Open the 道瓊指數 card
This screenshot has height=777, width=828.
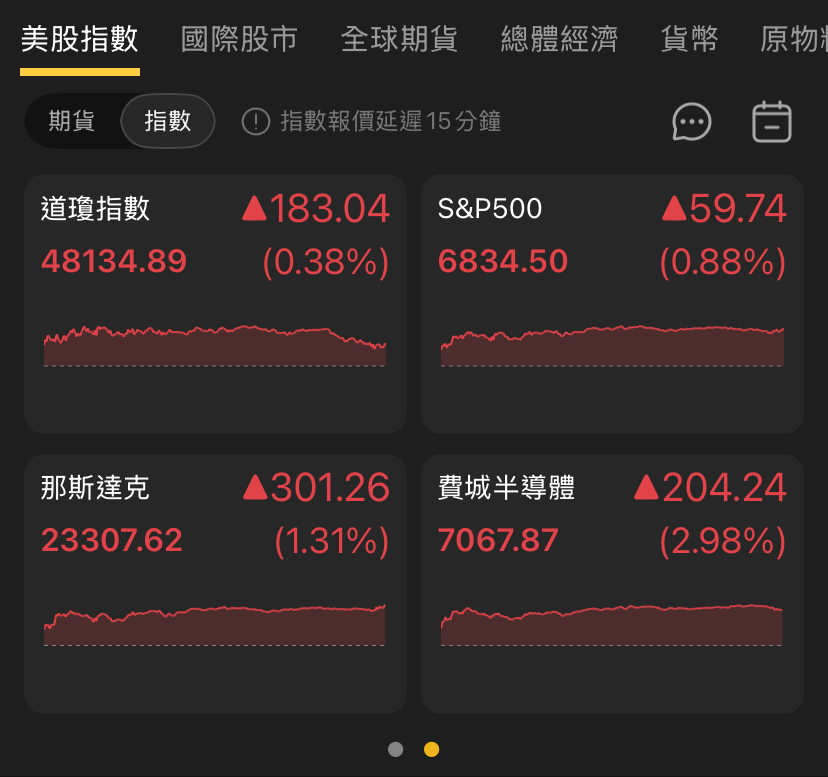(x=215, y=304)
